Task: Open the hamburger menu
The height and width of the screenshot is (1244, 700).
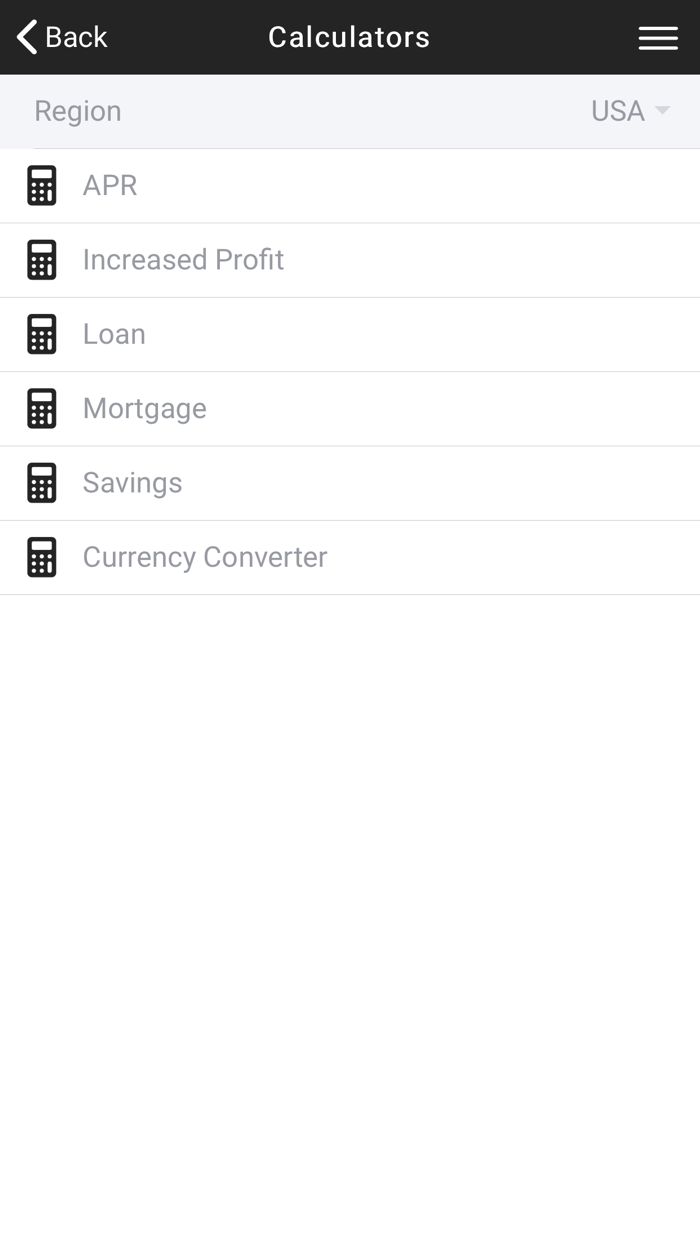Action: click(x=657, y=38)
